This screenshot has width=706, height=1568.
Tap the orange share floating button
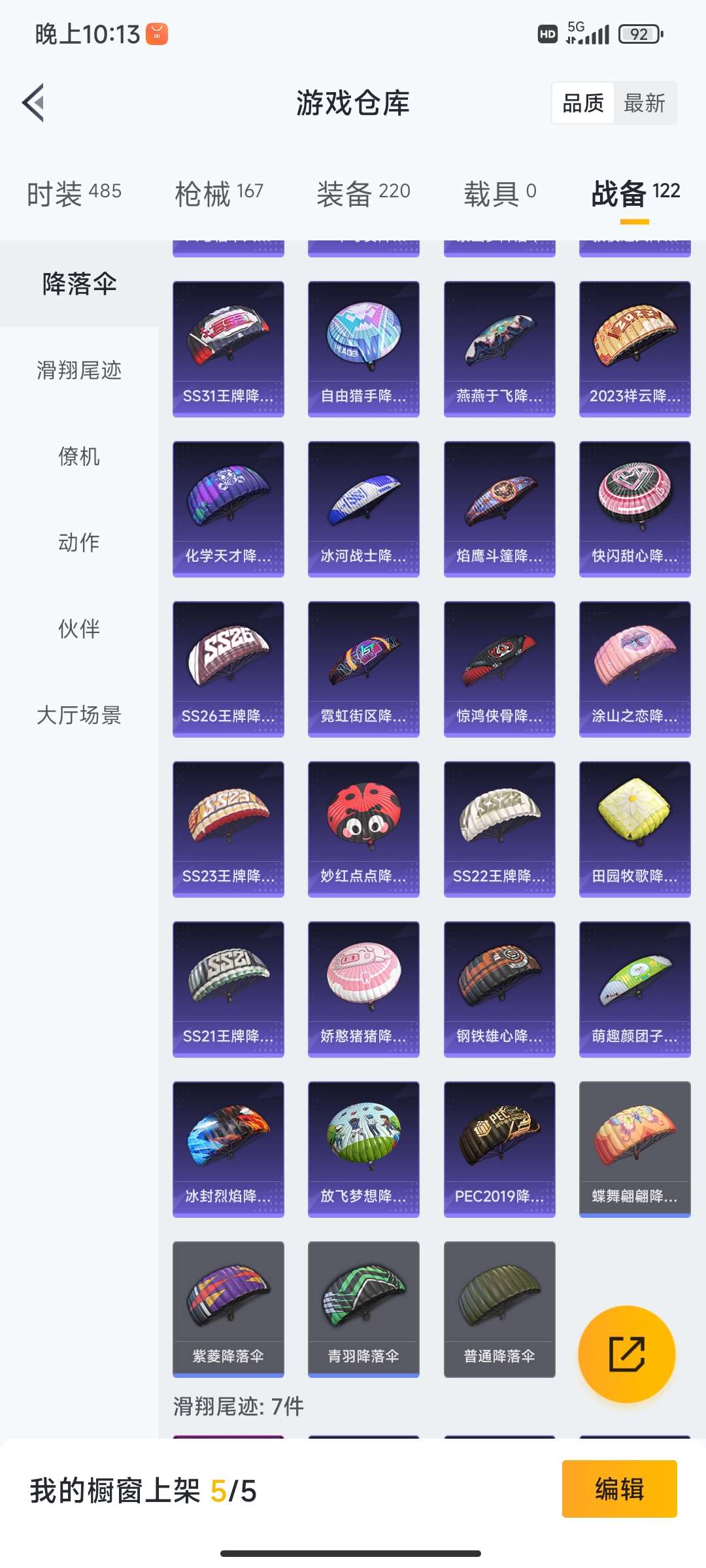tap(626, 1354)
